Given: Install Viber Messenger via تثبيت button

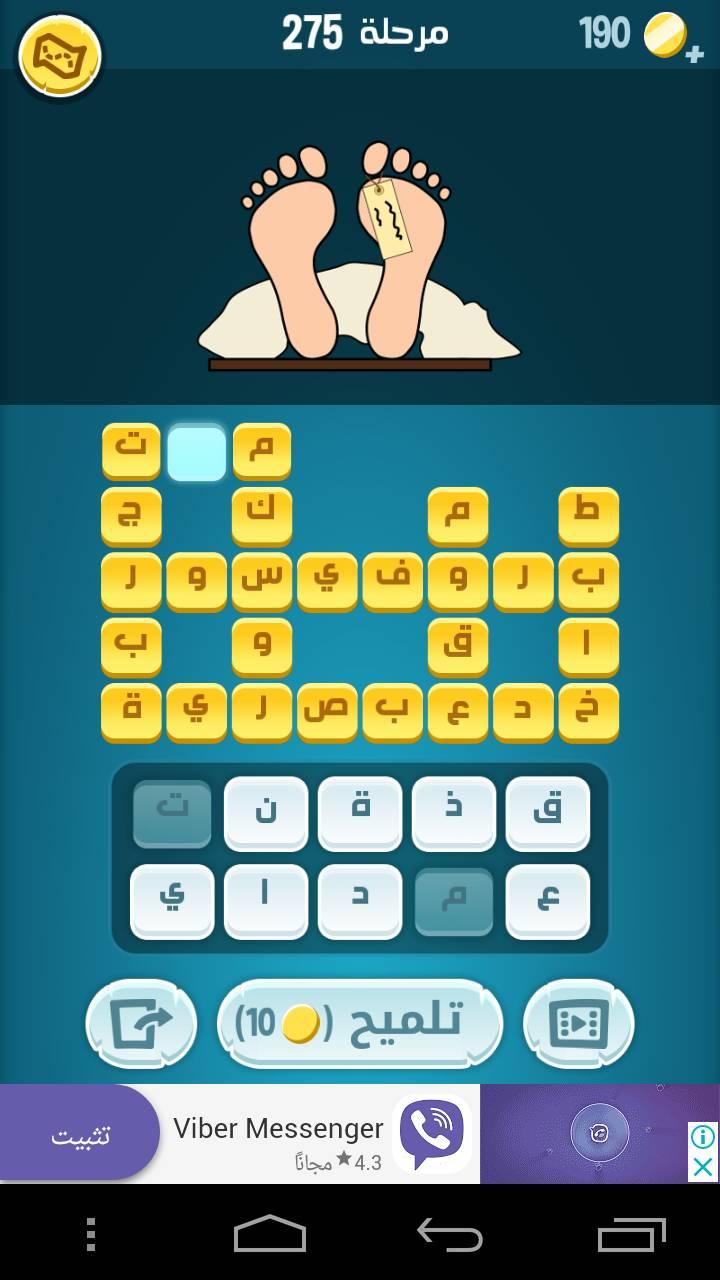Looking at the screenshot, I should coord(80,1135).
